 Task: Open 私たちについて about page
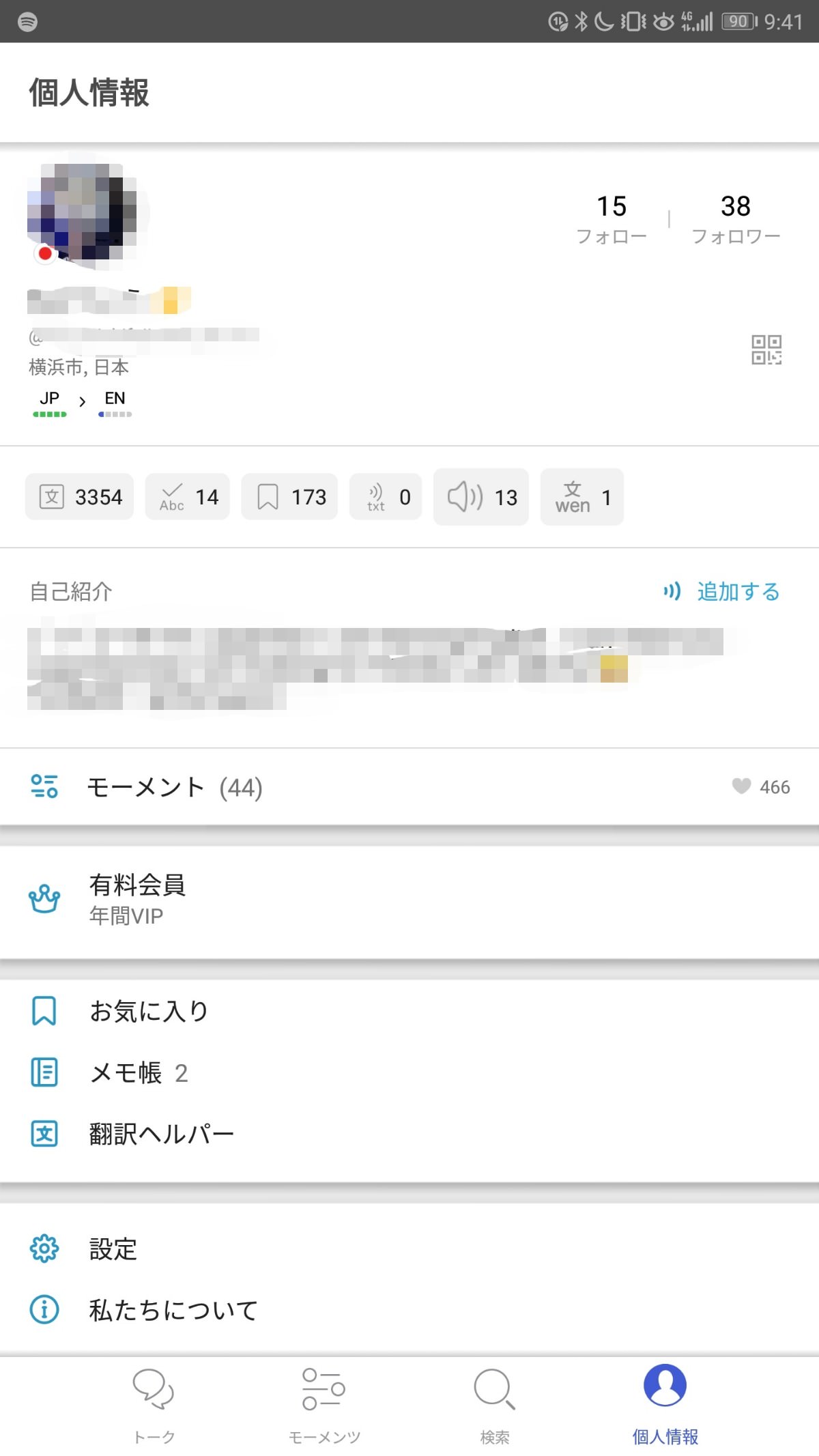(x=173, y=1310)
